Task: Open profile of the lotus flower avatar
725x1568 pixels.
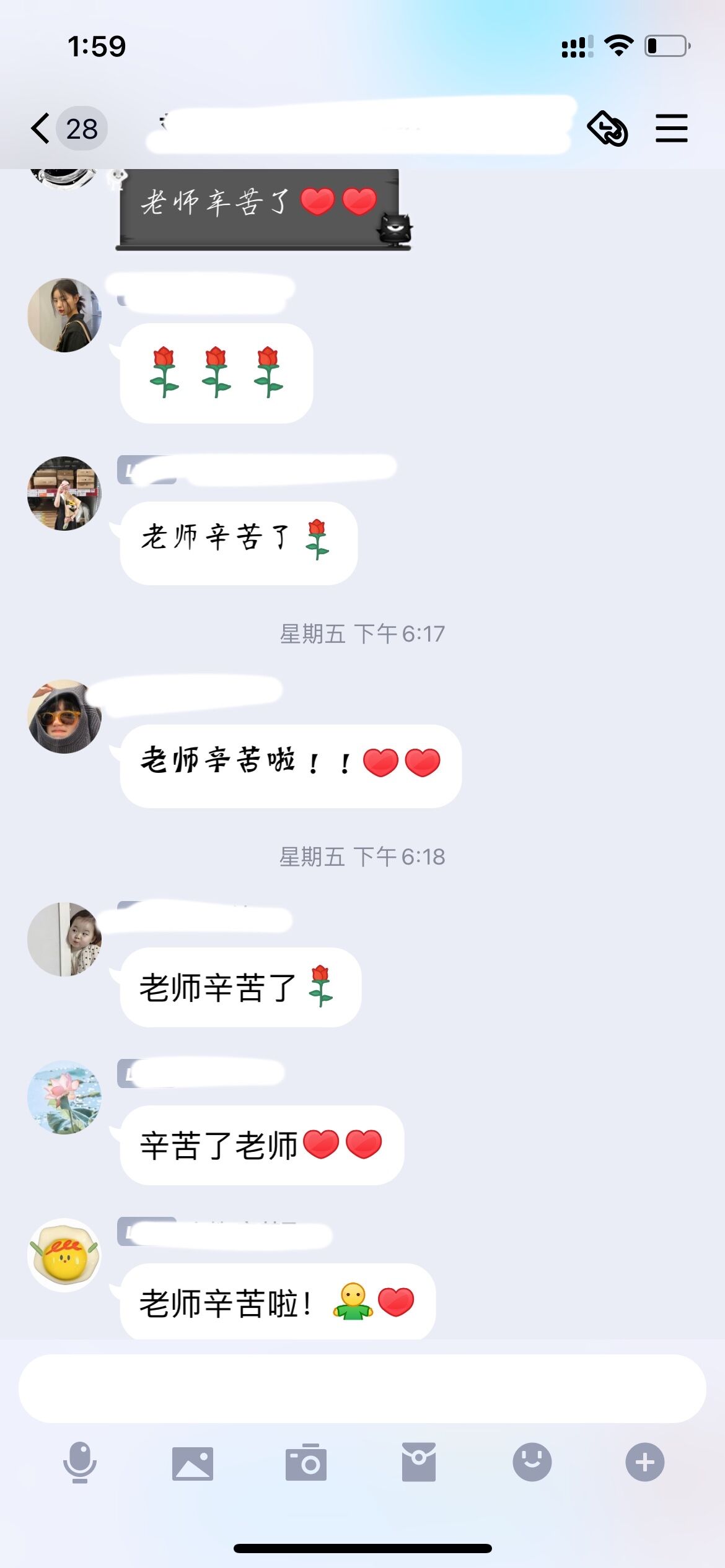Action: point(64,1097)
